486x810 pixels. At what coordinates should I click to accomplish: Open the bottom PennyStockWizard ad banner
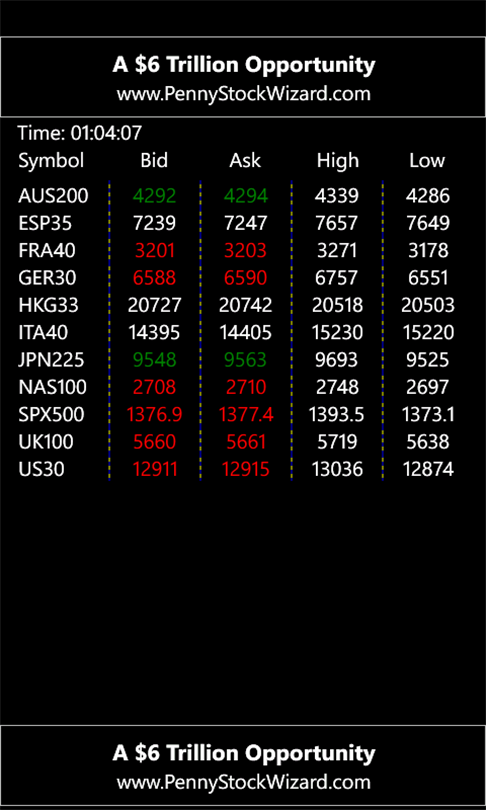tap(243, 765)
